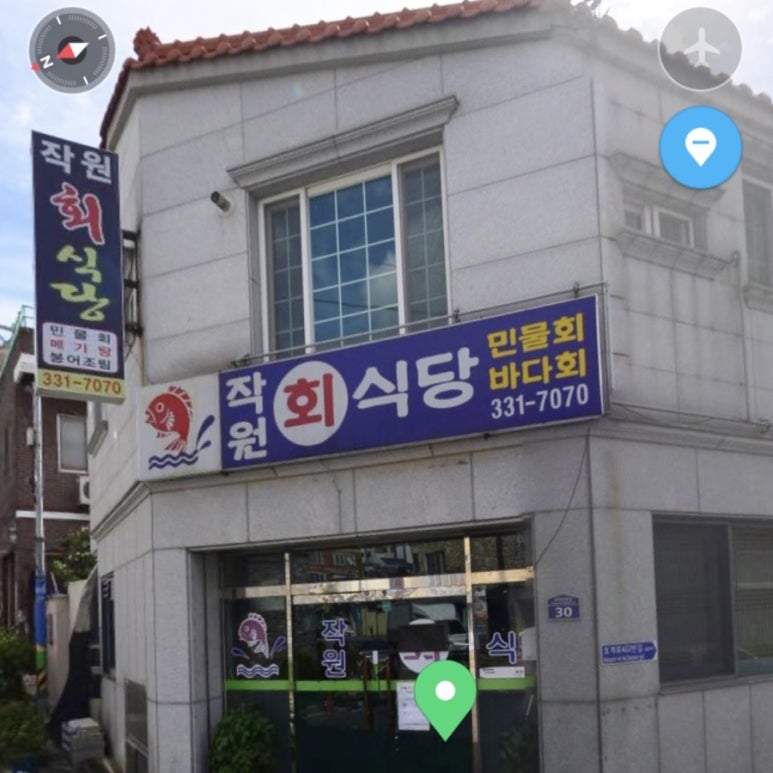
Task: Tap the compass to reset orientation
Action: [x=71, y=50]
